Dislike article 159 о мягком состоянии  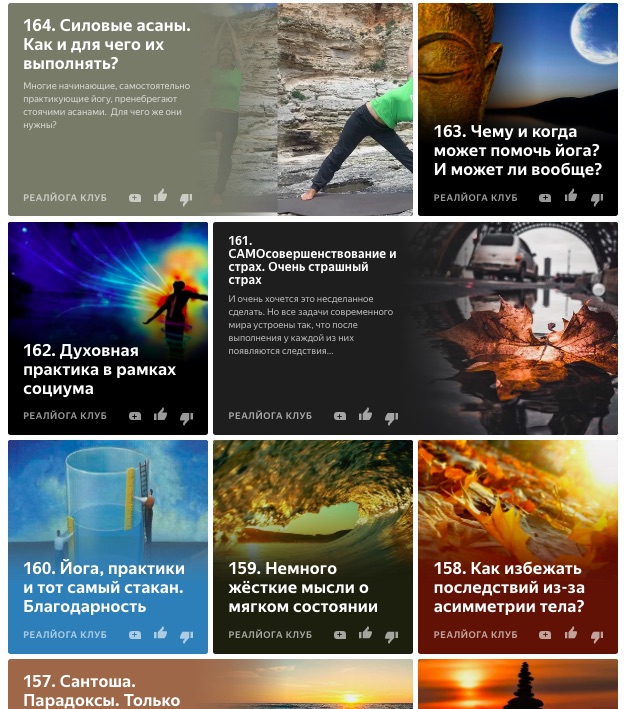click(x=391, y=635)
